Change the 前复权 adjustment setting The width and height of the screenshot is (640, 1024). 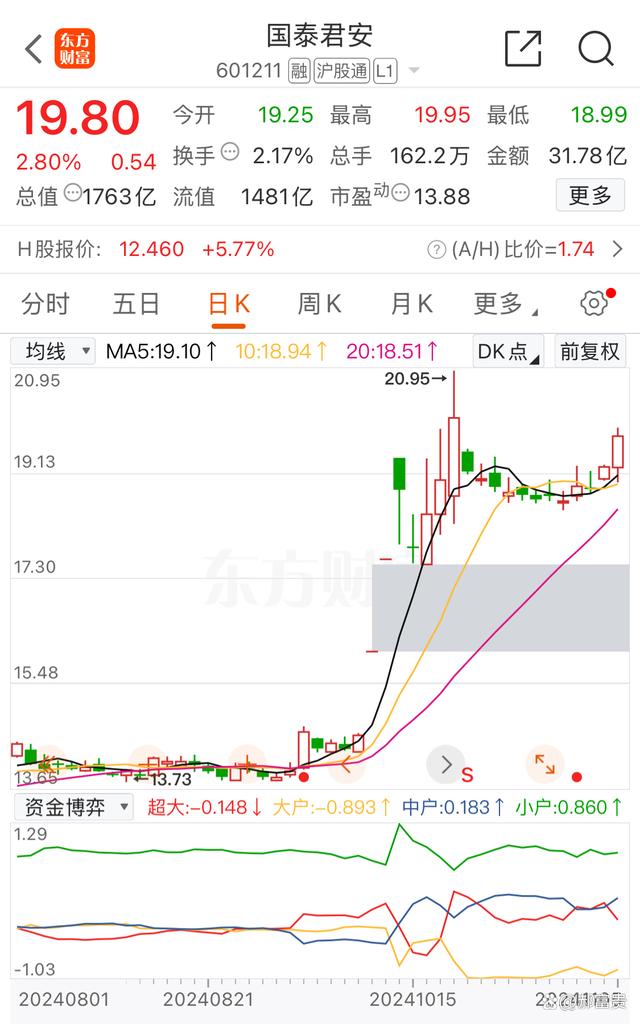coord(590,351)
